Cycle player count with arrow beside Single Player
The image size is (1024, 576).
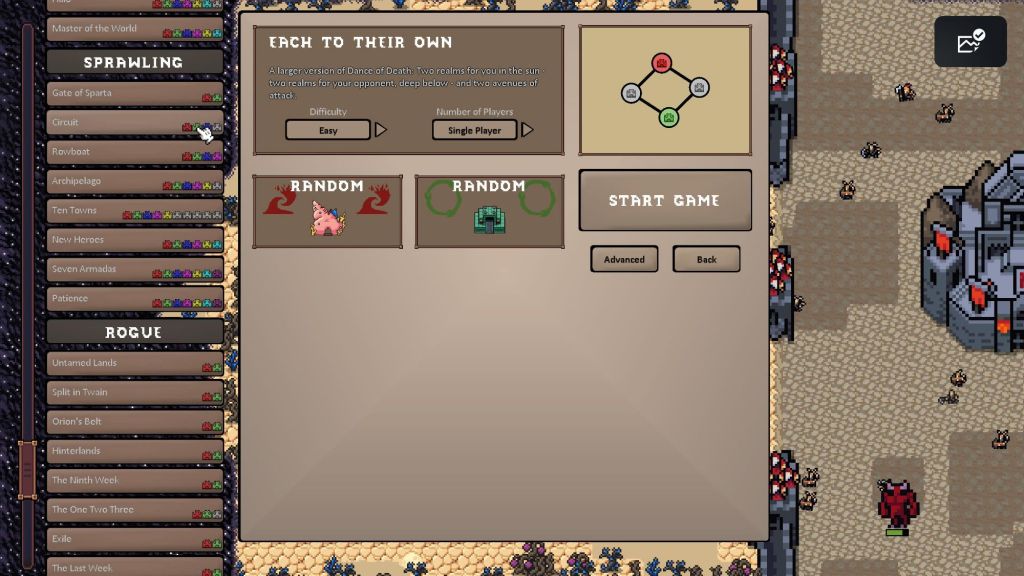click(x=528, y=130)
